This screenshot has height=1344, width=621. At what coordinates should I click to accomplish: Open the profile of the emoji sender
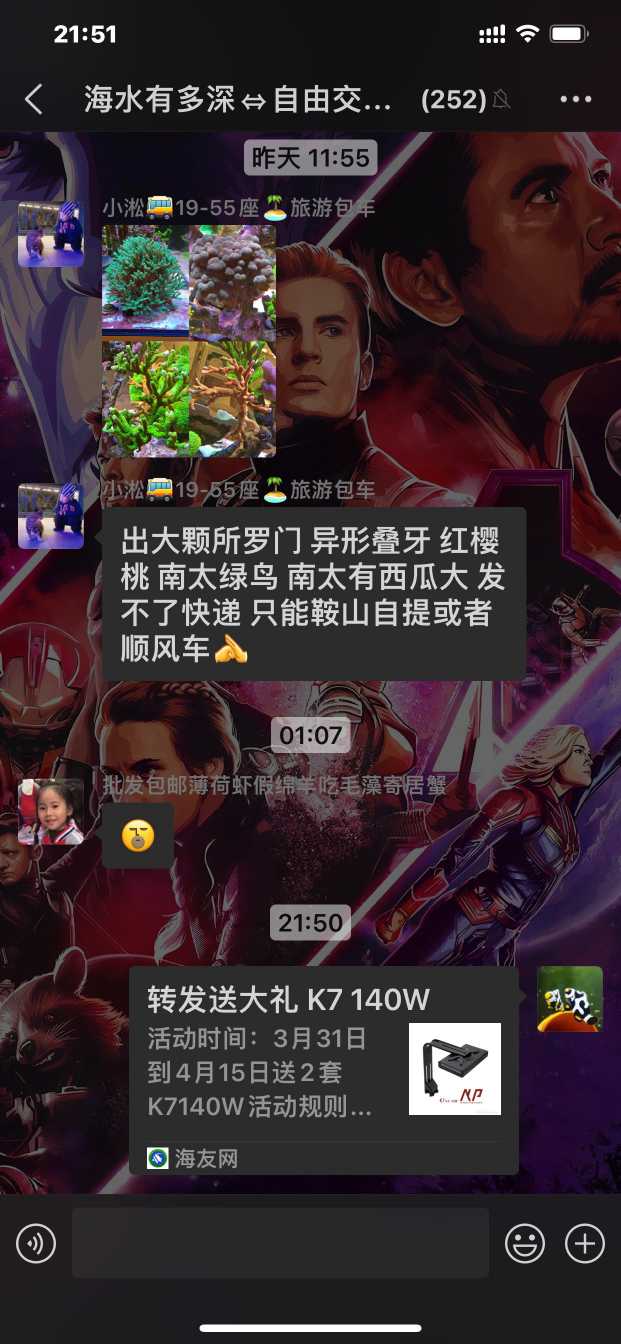(x=50, y=812)
